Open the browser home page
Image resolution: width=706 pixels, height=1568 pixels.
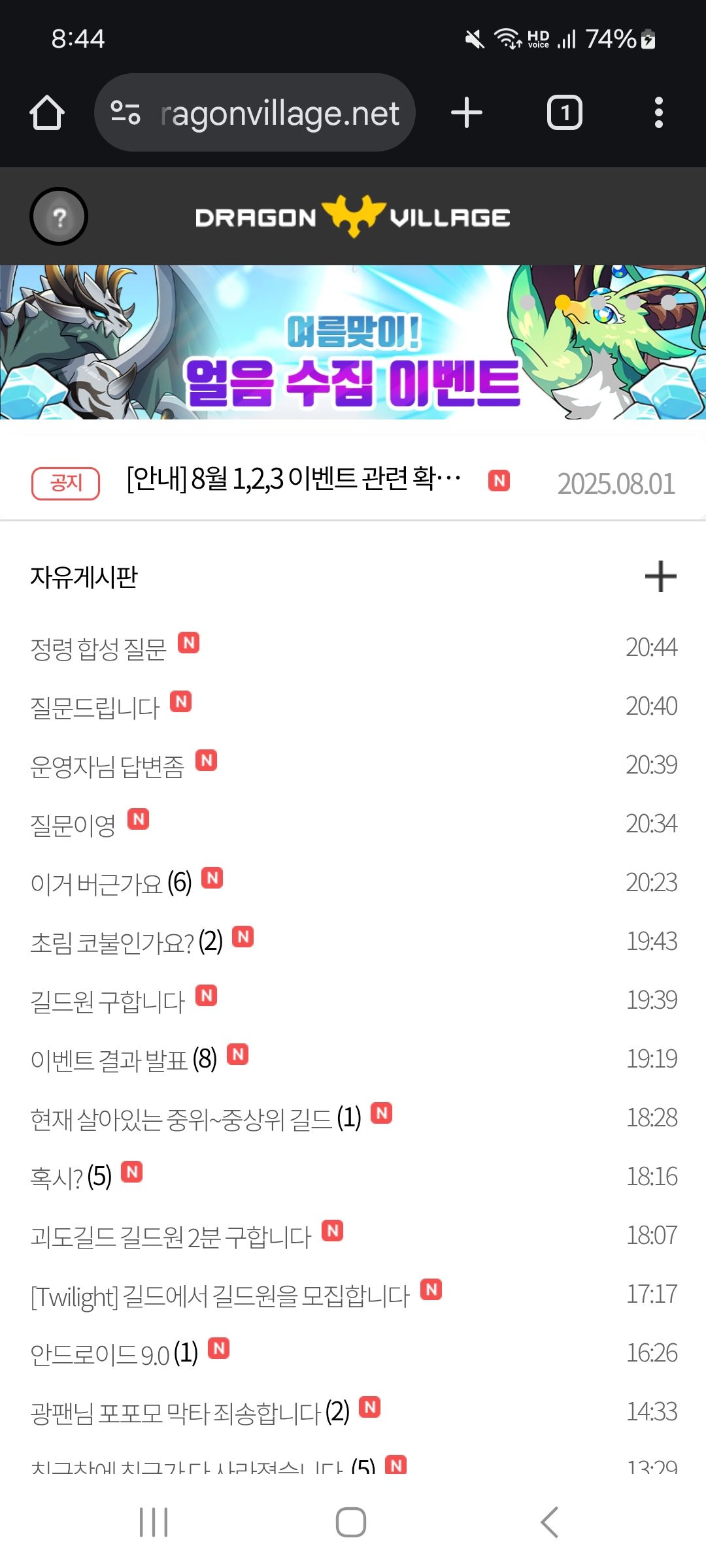(47, 113)
